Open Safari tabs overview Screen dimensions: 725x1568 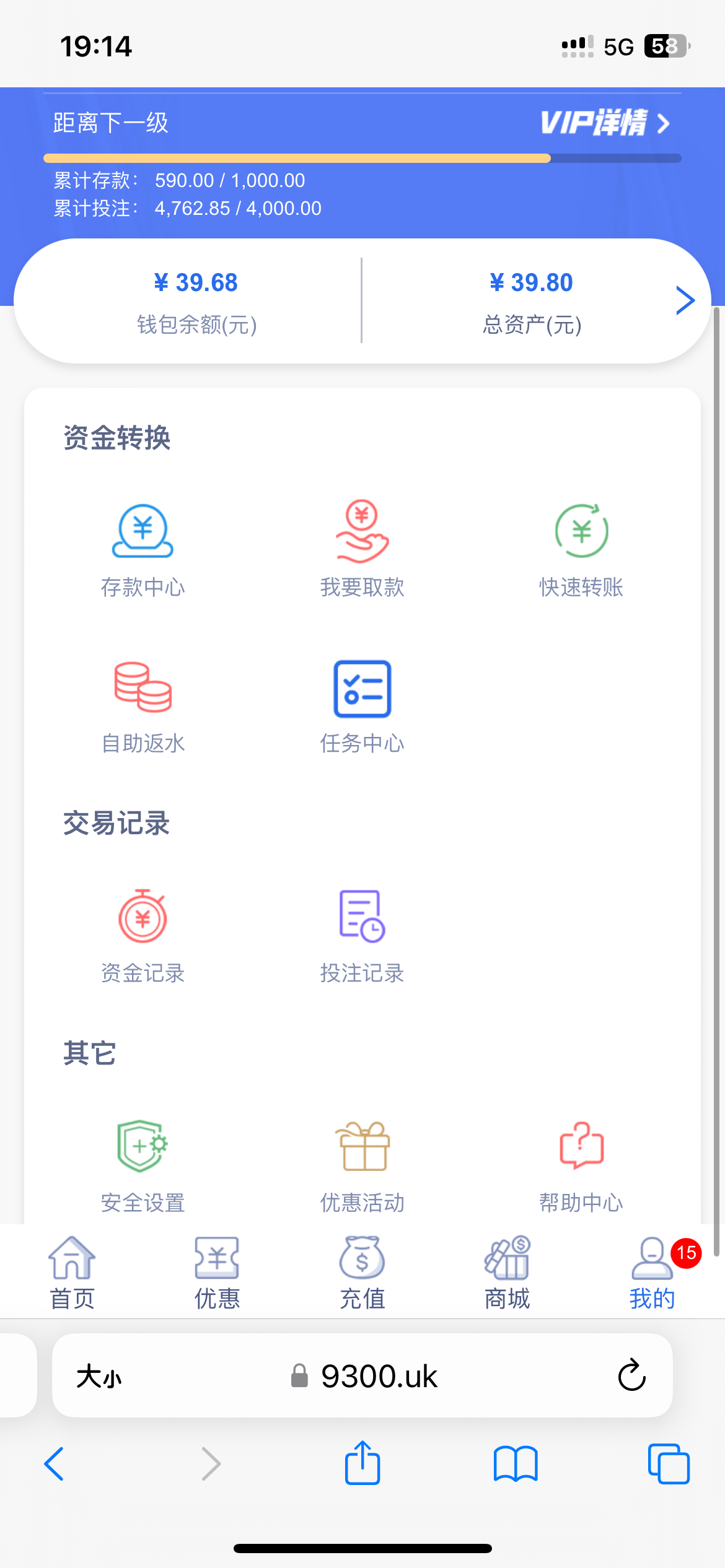668,1464
